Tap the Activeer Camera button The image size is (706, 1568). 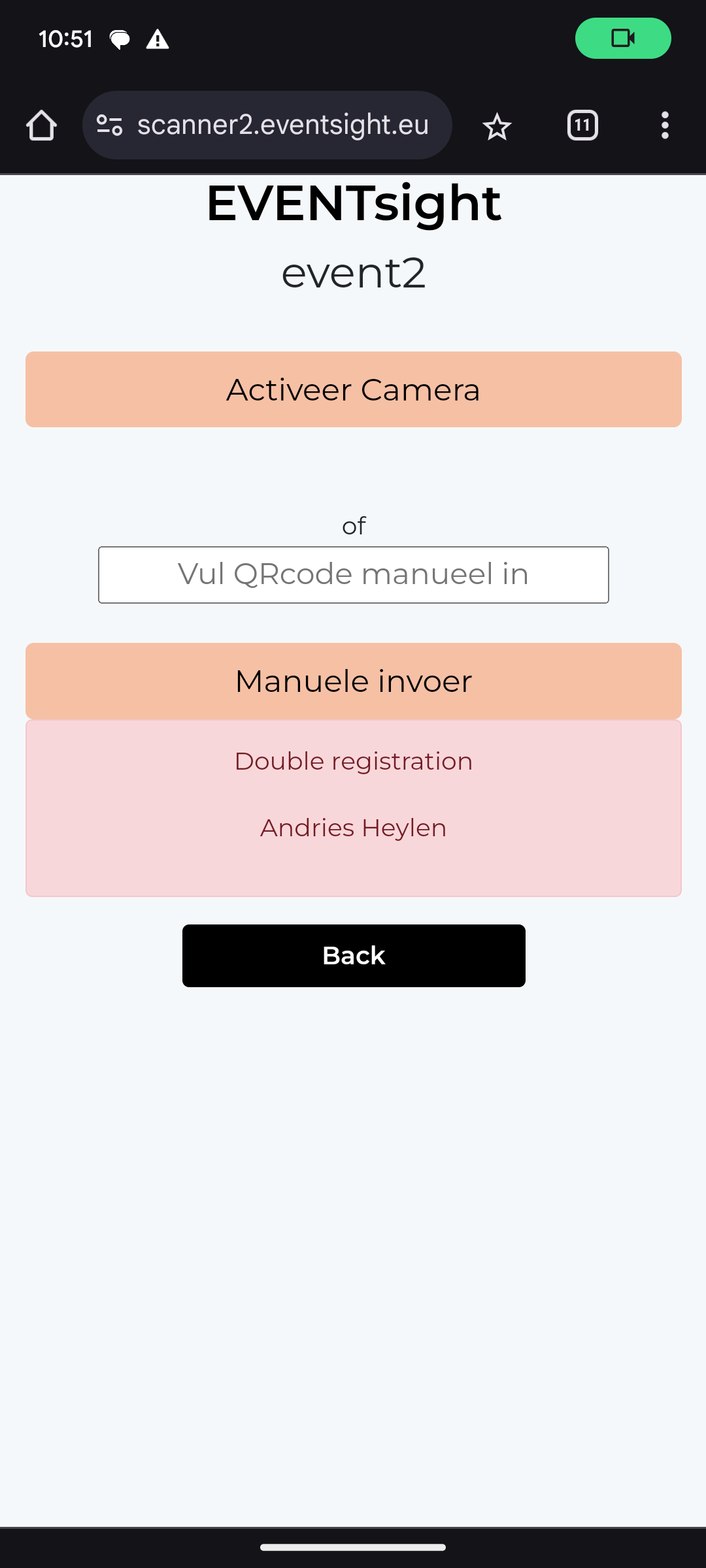[x=354, y=389]
